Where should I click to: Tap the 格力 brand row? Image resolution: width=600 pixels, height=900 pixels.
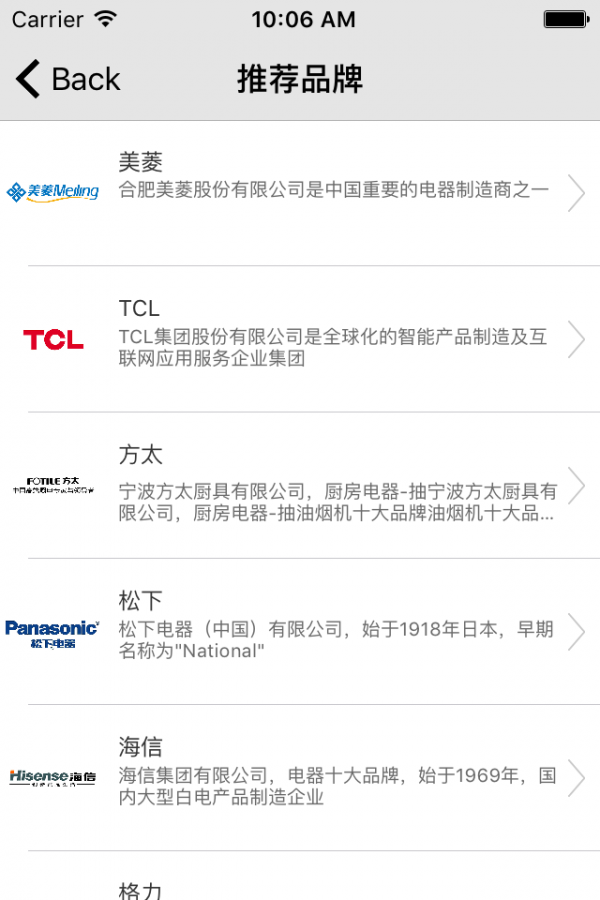pos(300,885)
